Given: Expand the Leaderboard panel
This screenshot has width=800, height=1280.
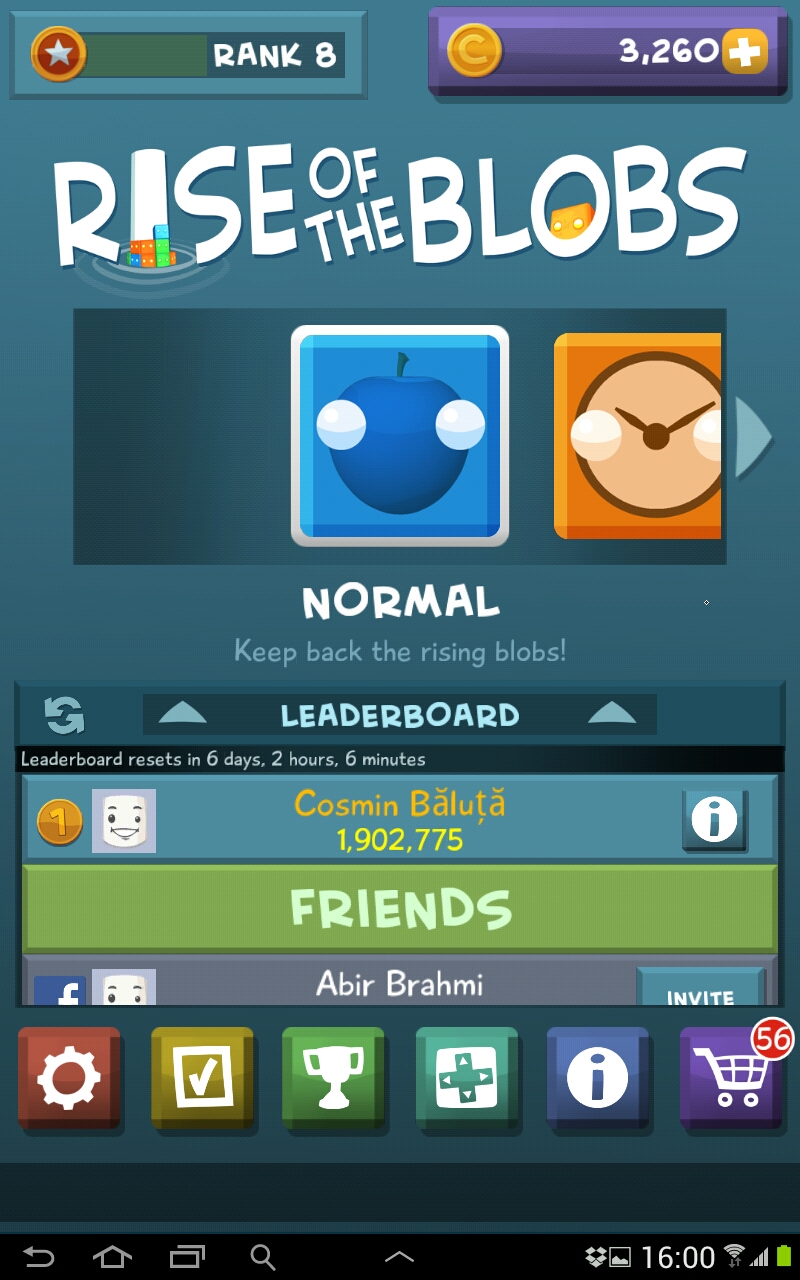Looking at the screenshot, I should point(400,715).
